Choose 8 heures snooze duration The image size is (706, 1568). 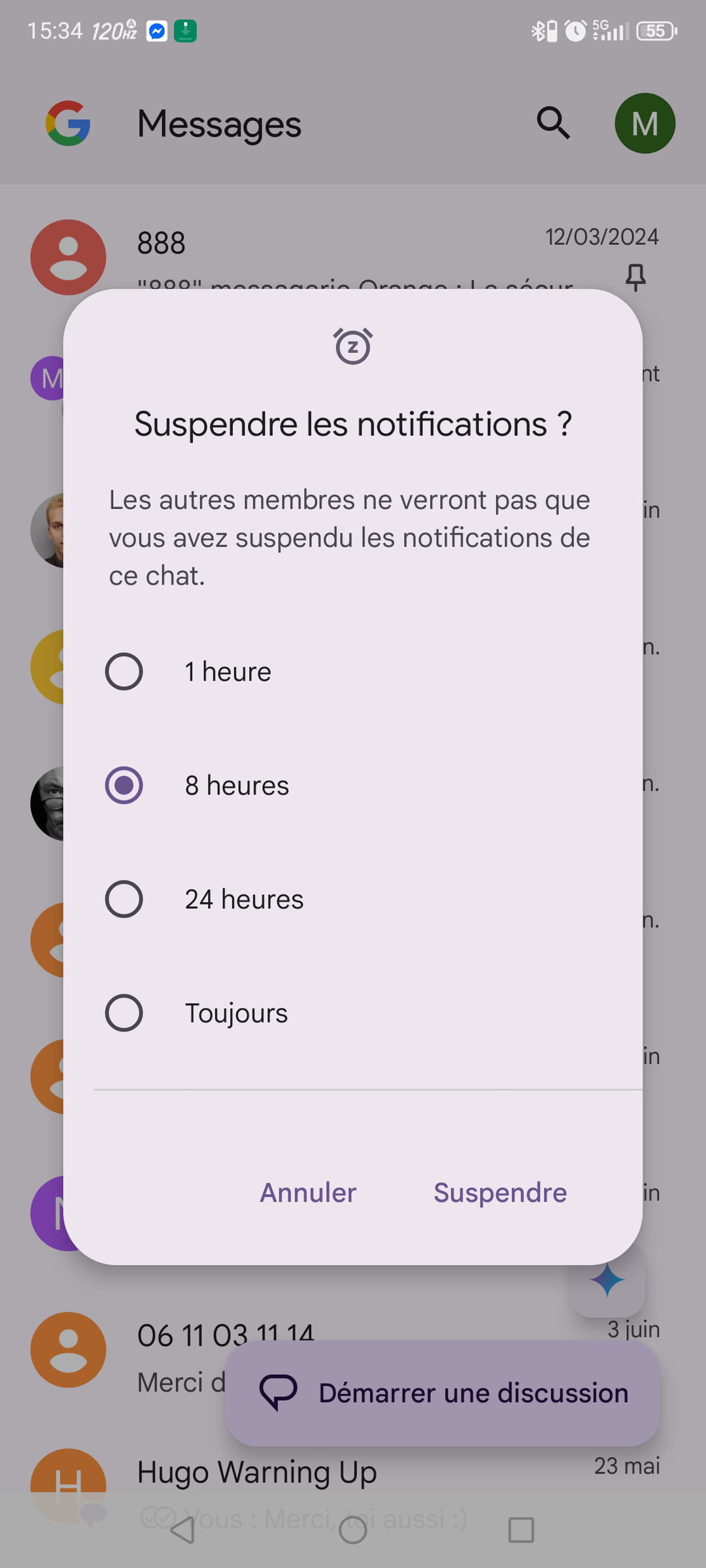pyautogui.click(x=353, y=785)
